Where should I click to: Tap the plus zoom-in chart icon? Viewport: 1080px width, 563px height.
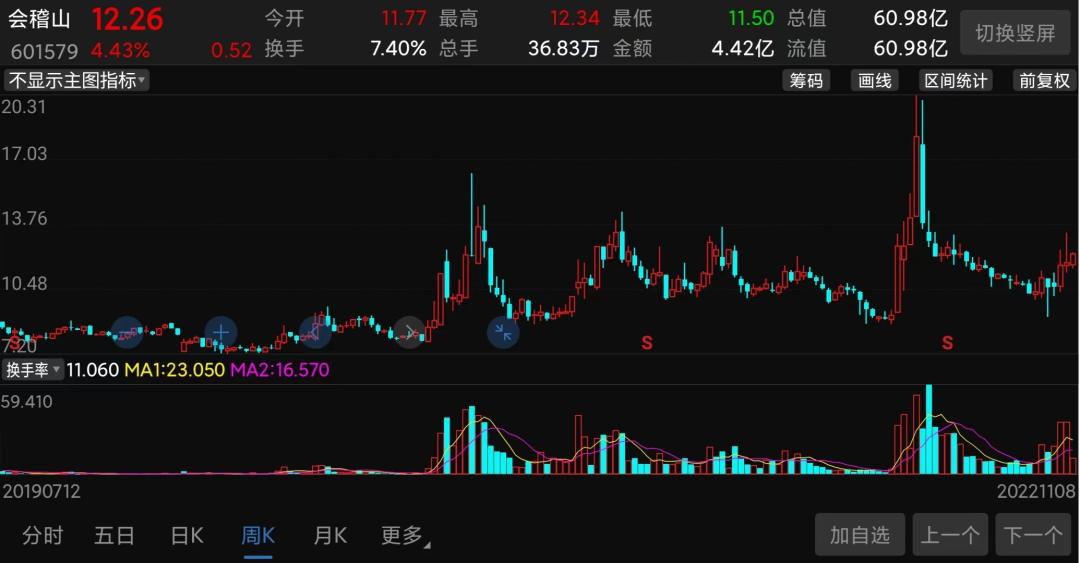pyautogui.click(x=221, y=332)
